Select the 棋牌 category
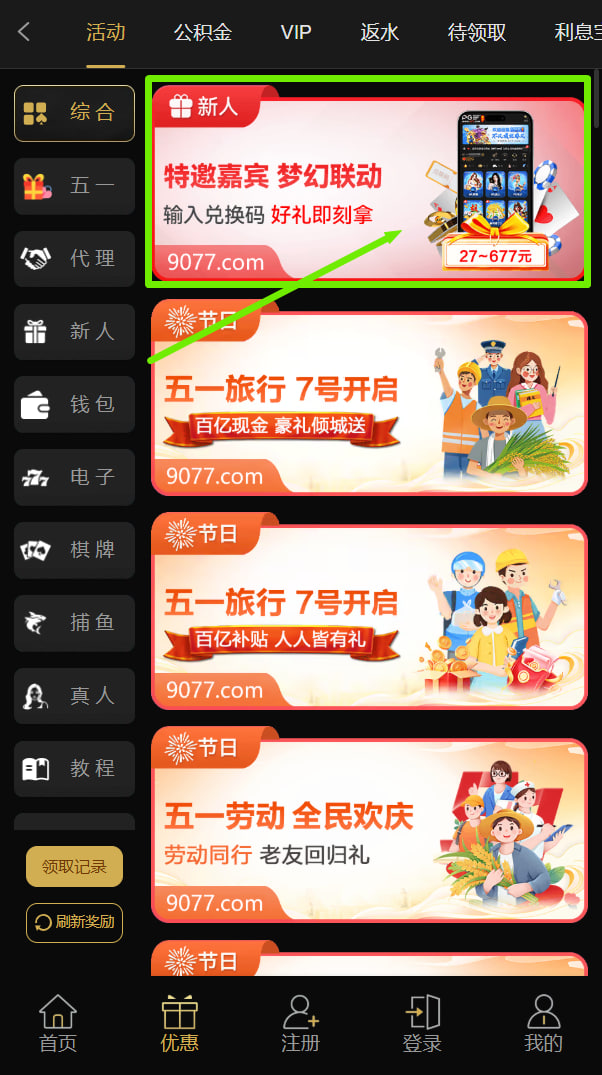This screenshot has width=602, height=1075. pyautogui.click(x=74, y=550)
